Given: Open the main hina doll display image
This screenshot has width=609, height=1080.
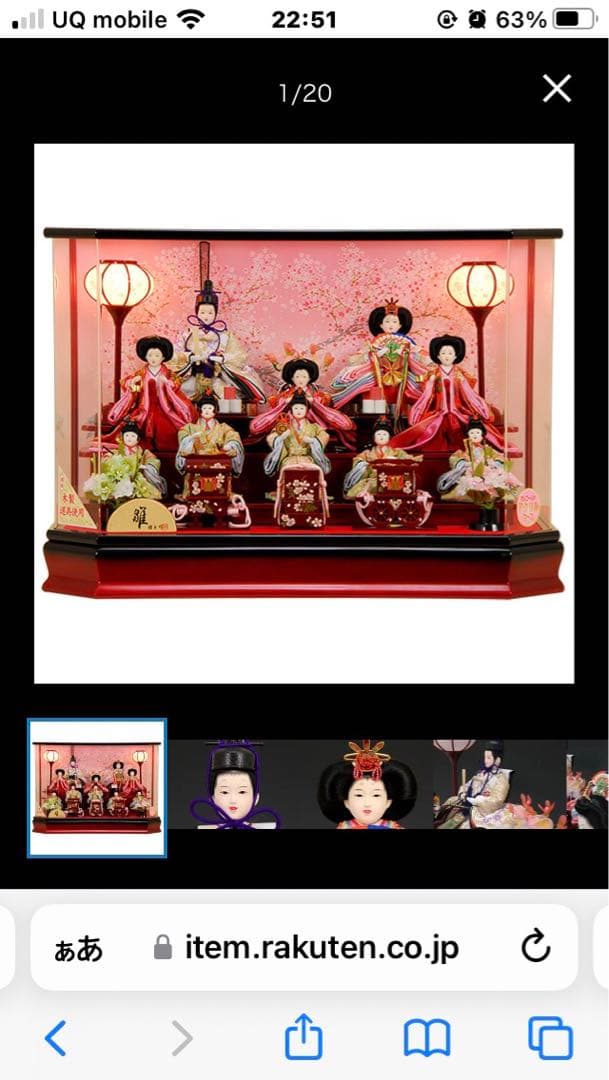Looking at the screenshot, I should (304, 413).
